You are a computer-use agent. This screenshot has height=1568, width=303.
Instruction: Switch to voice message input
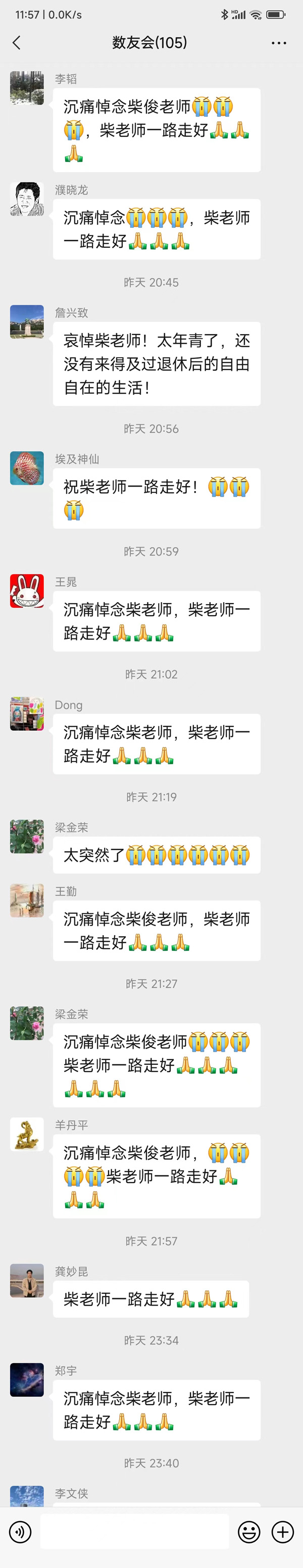(x=20, y=1532)
